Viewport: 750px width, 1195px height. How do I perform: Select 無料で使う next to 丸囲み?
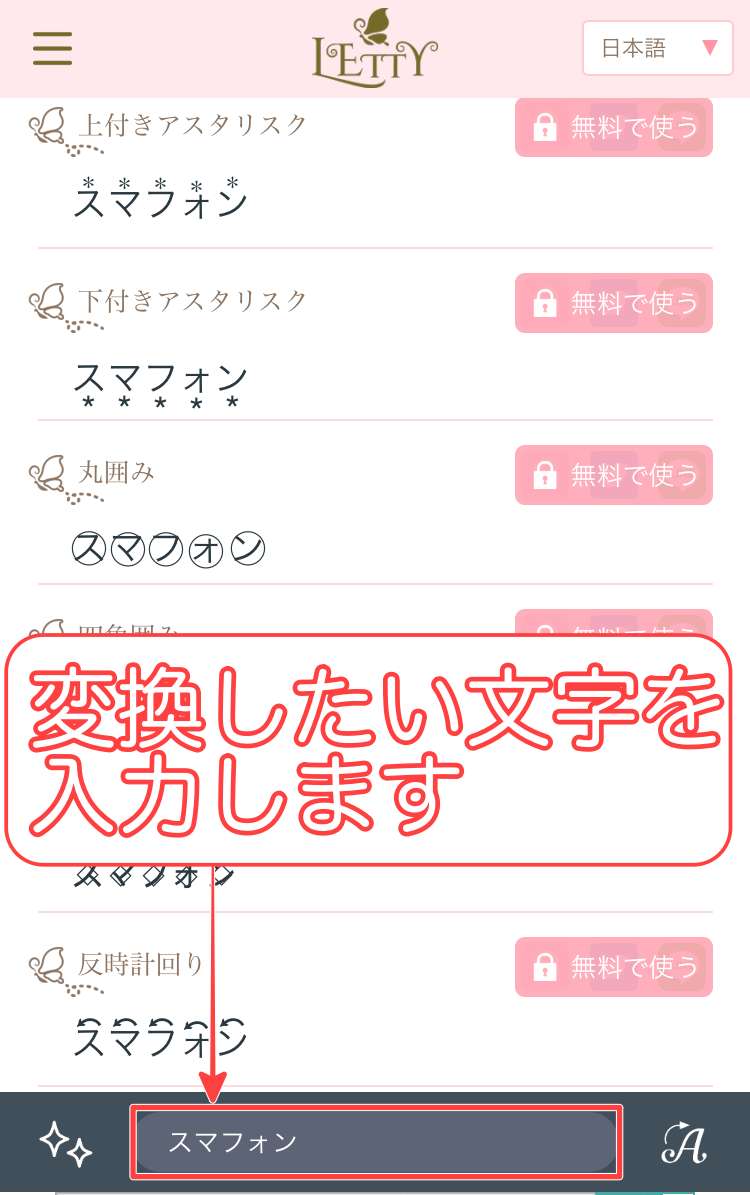pos(613,474)
